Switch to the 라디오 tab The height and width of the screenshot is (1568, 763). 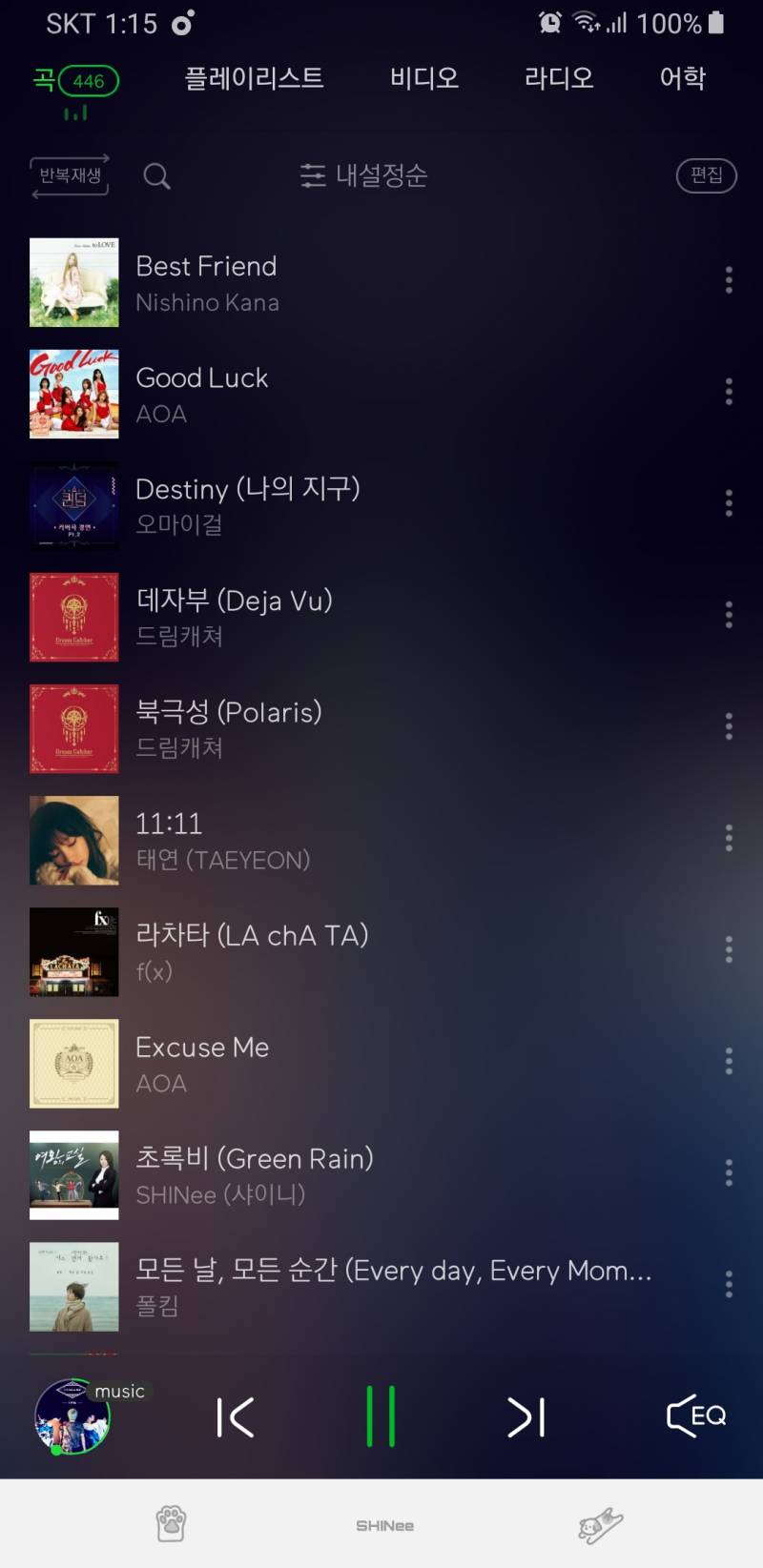pyautogui.click(x=559, y=78)
